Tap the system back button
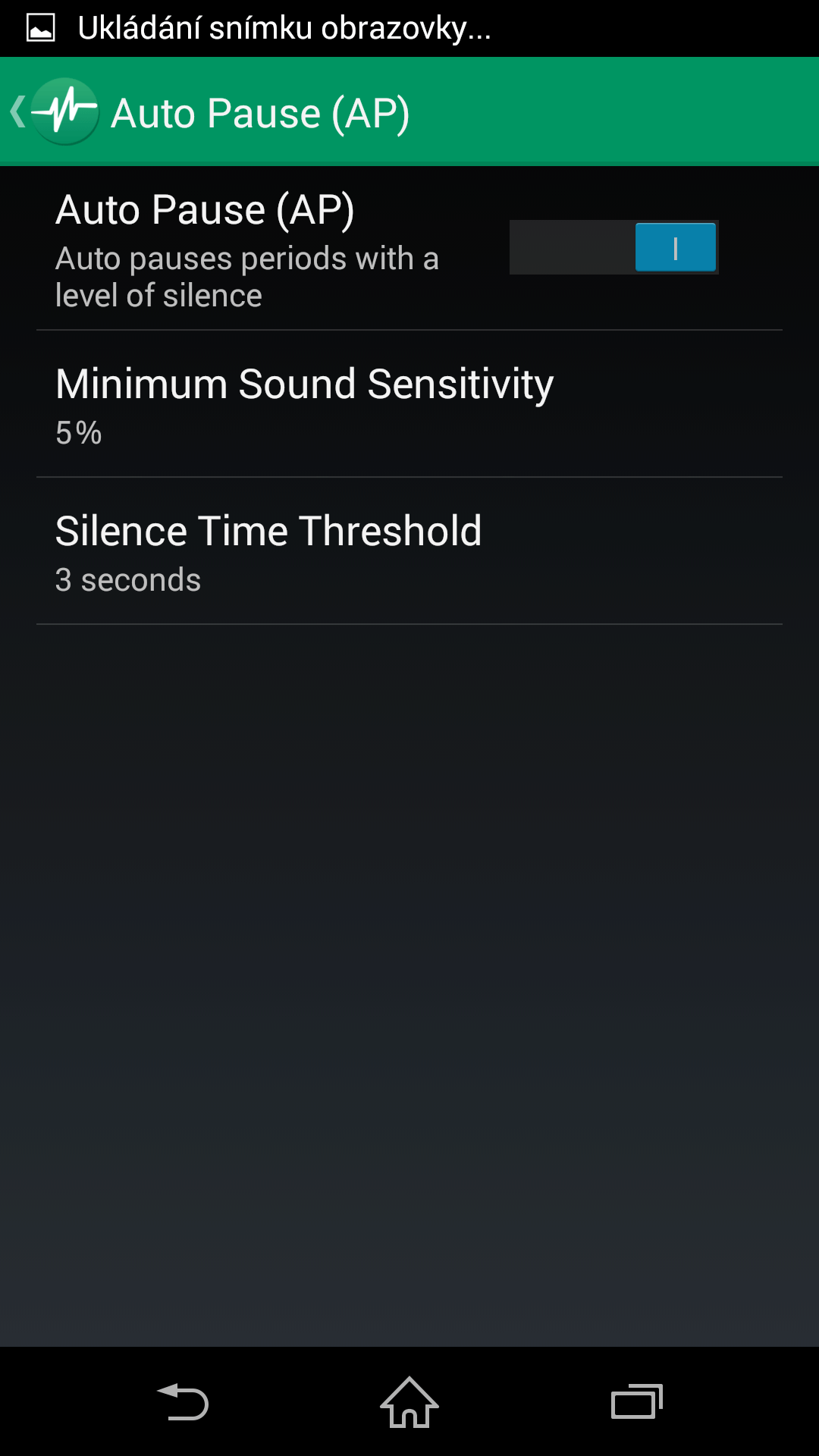Viewport: 819px width, 1456px height. 183,1402
